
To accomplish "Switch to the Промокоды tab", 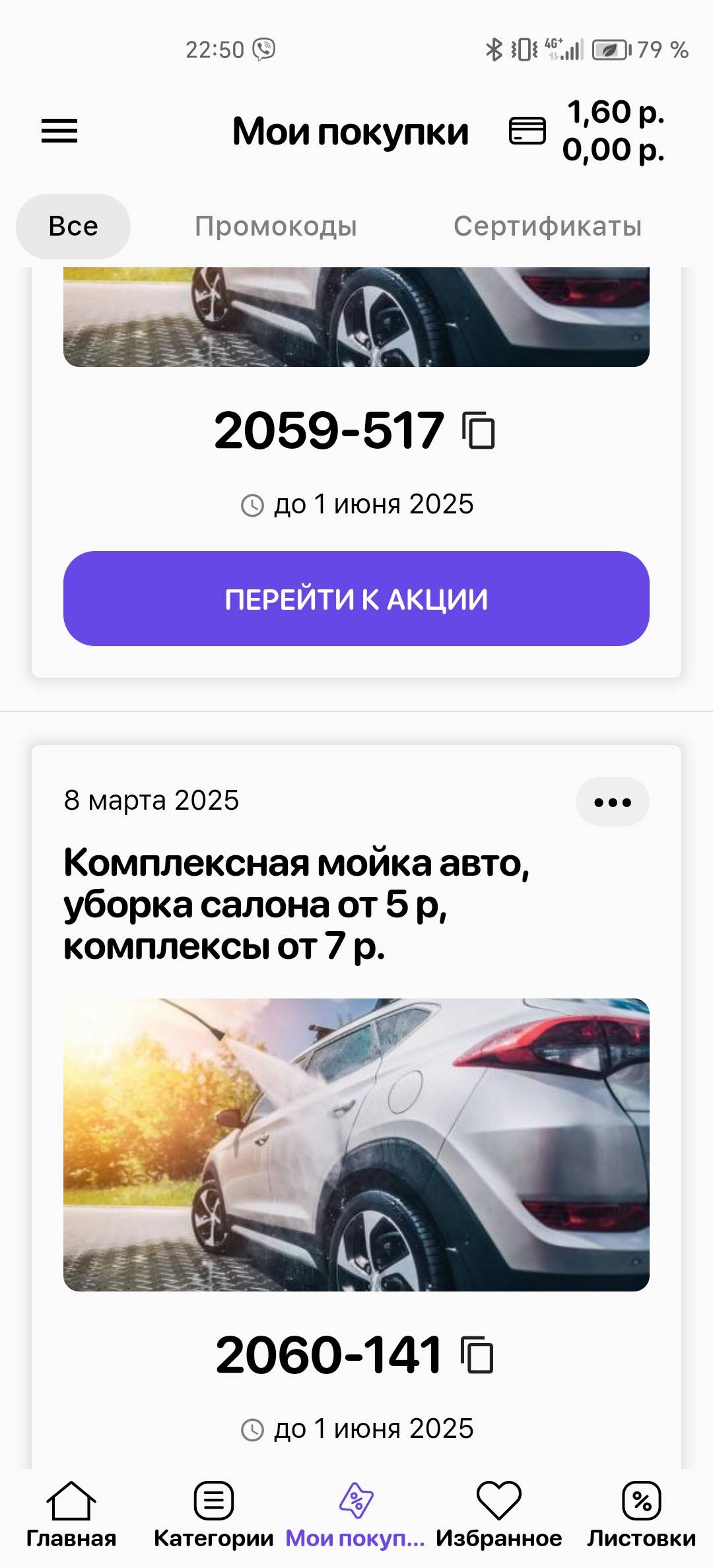I will point(275,226).
